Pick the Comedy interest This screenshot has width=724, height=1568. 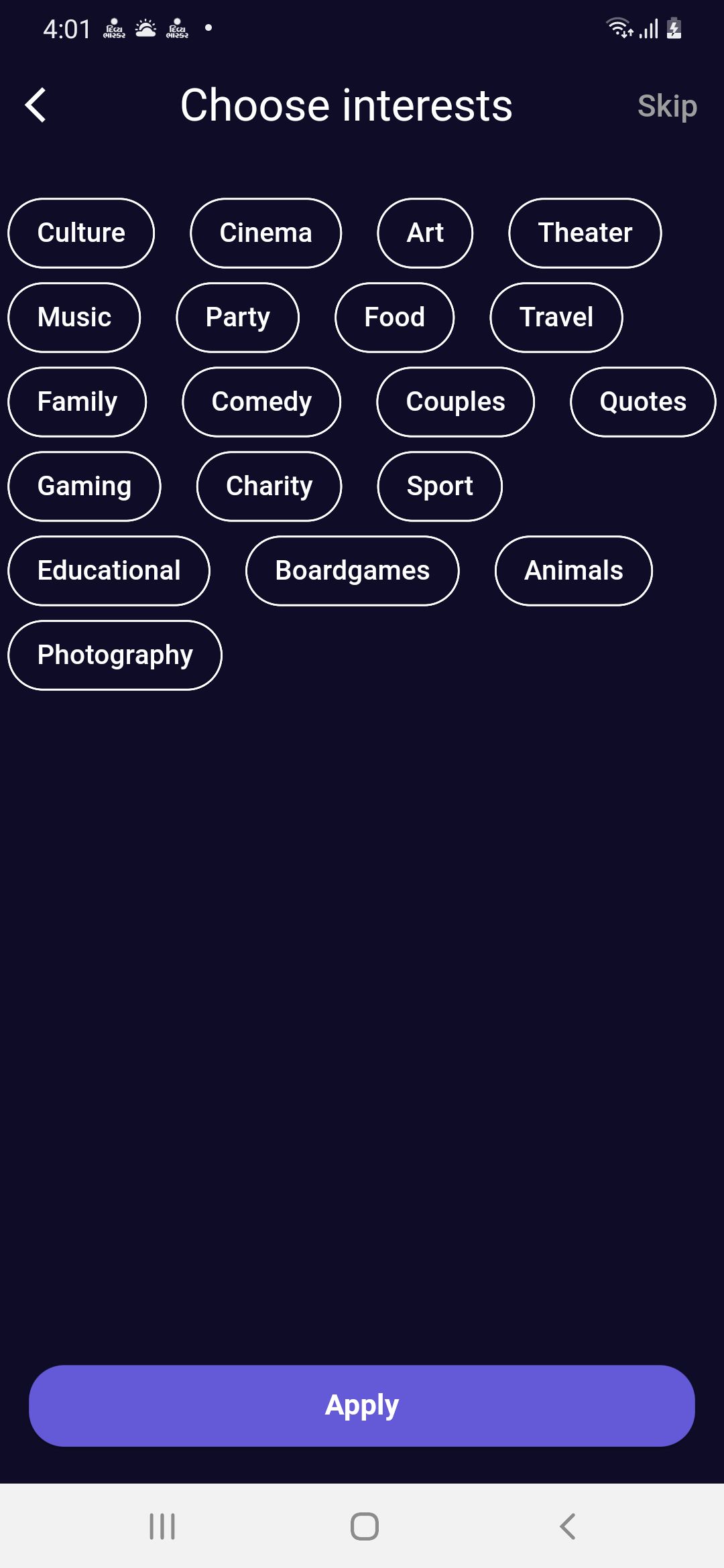coord(261,402)
